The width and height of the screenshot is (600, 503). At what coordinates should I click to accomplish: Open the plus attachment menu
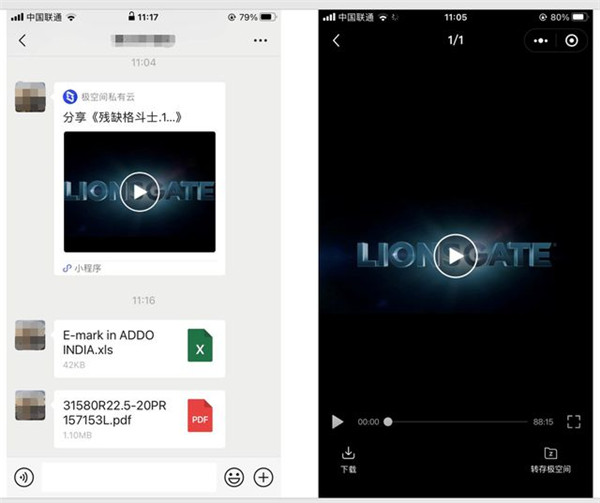pyautogui.click(x=263, y=477)
